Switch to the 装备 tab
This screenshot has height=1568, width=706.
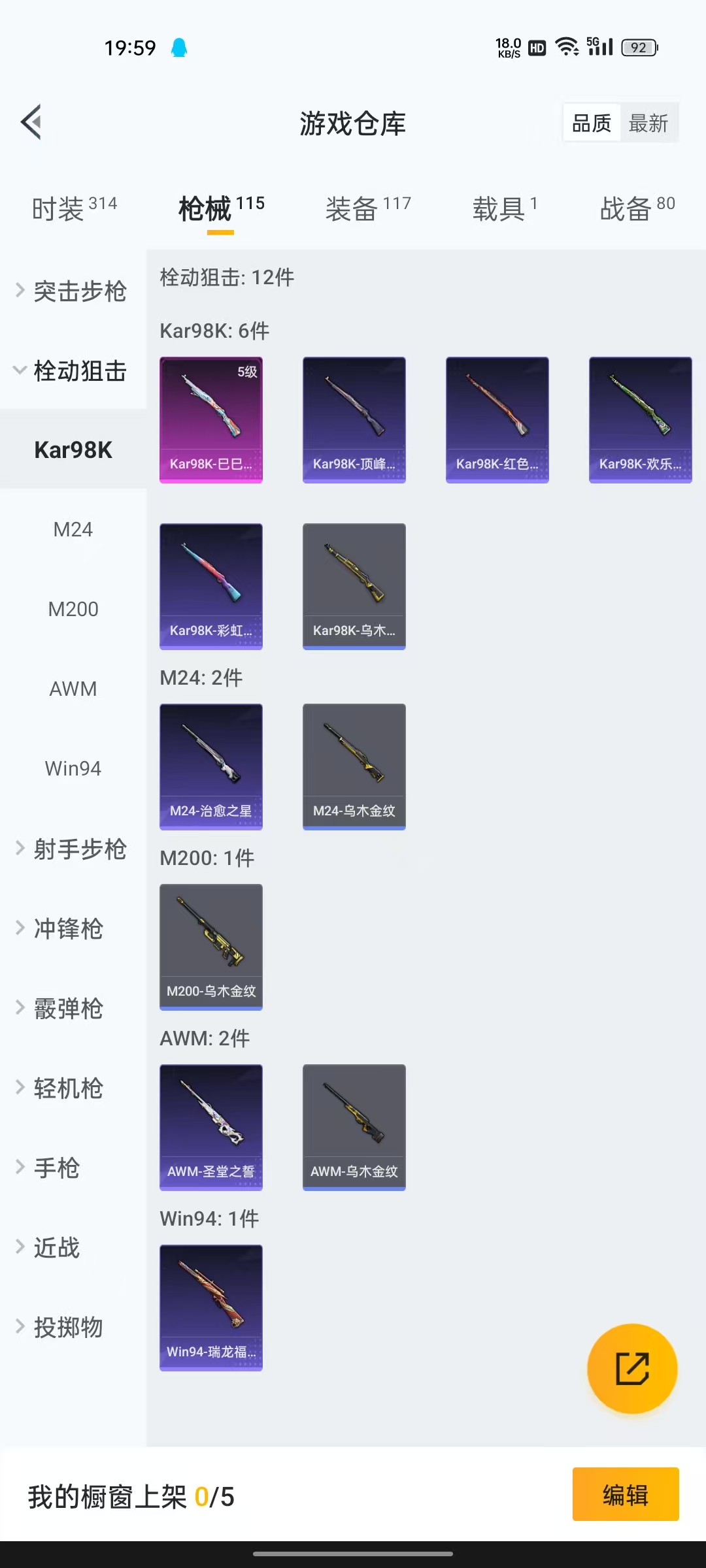(367, 208)
